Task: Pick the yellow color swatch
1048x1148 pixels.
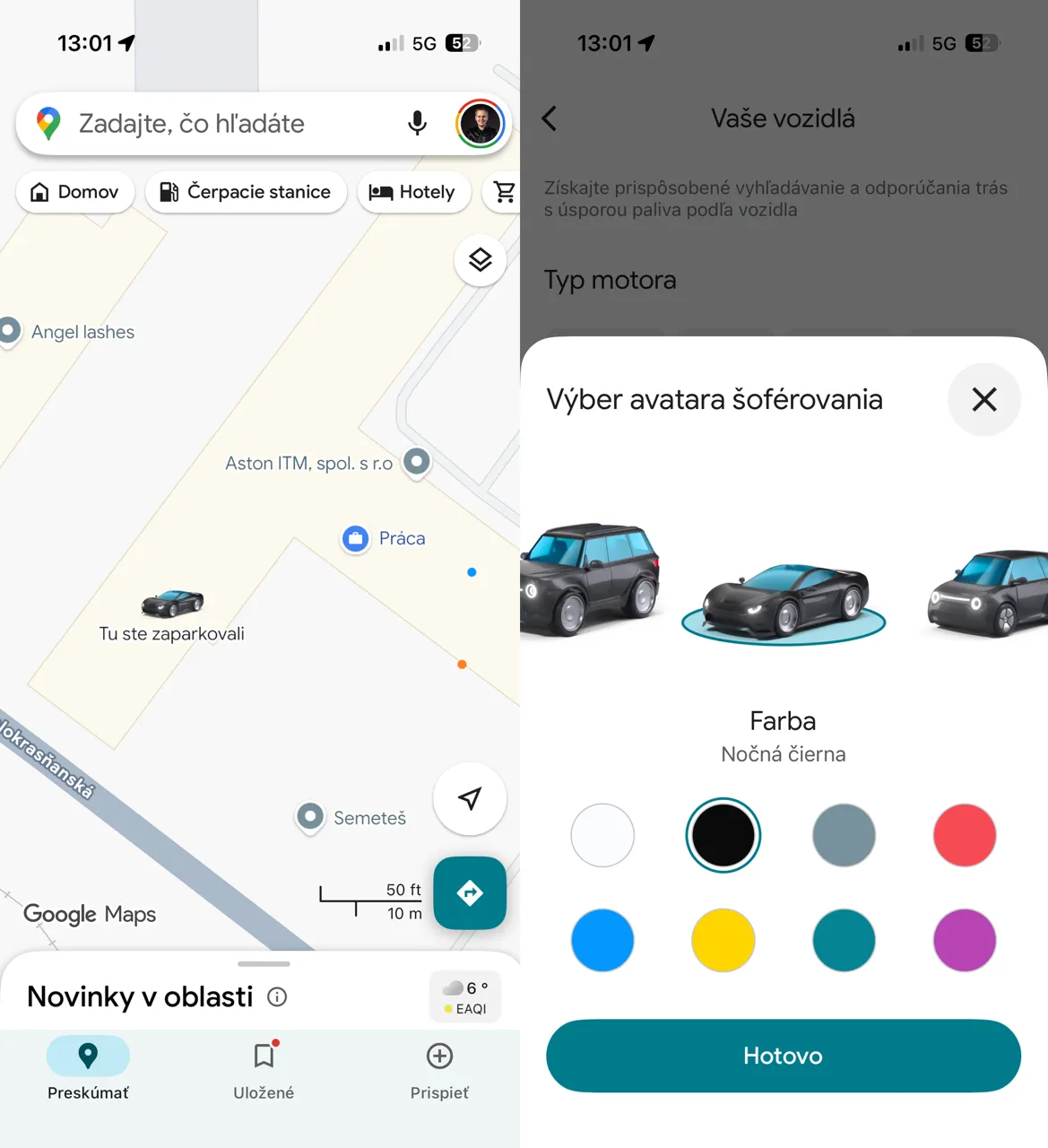Action: (x=723, y=940)
